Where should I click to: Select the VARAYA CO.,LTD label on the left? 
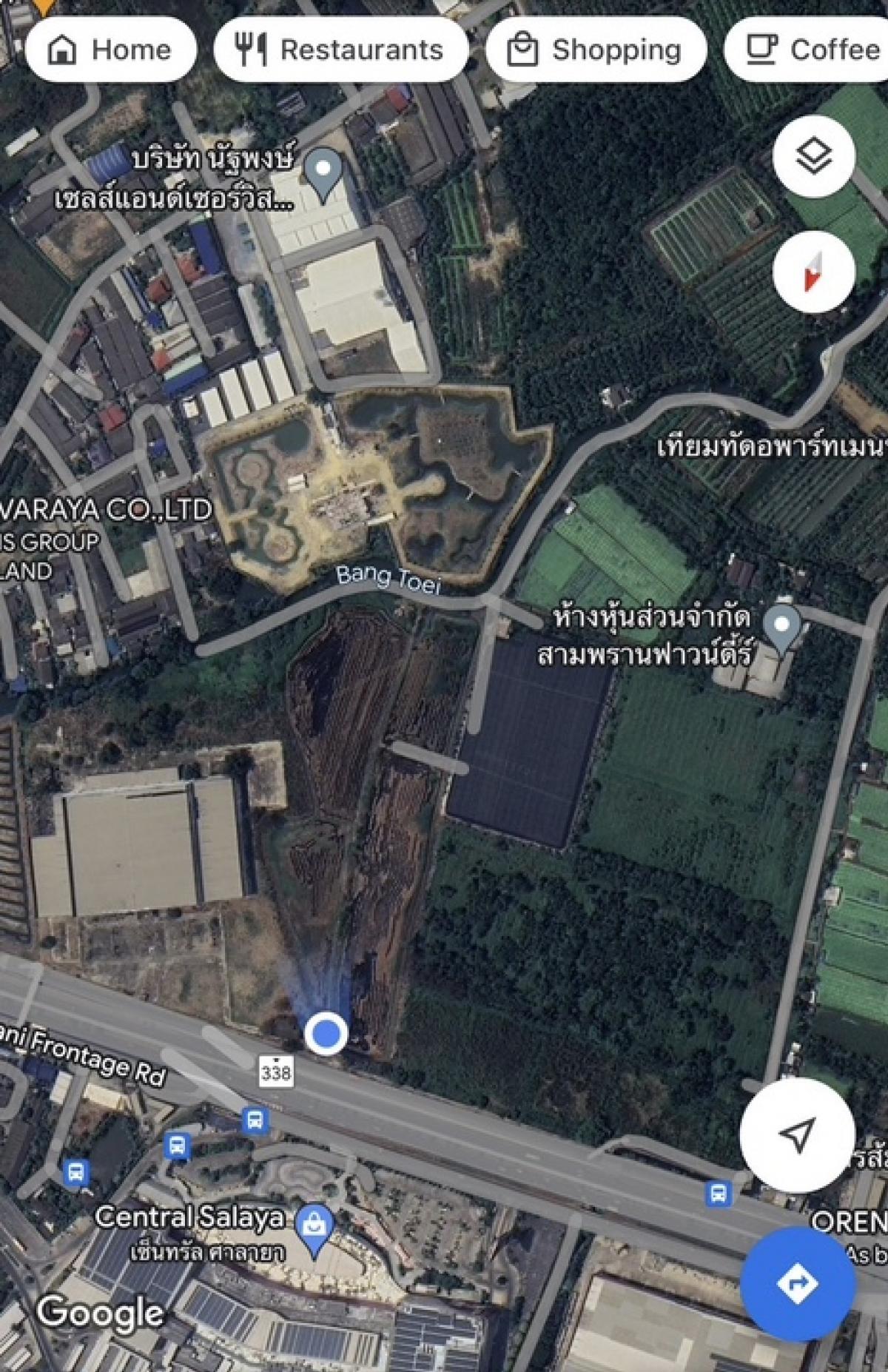(x=104, y=509)
